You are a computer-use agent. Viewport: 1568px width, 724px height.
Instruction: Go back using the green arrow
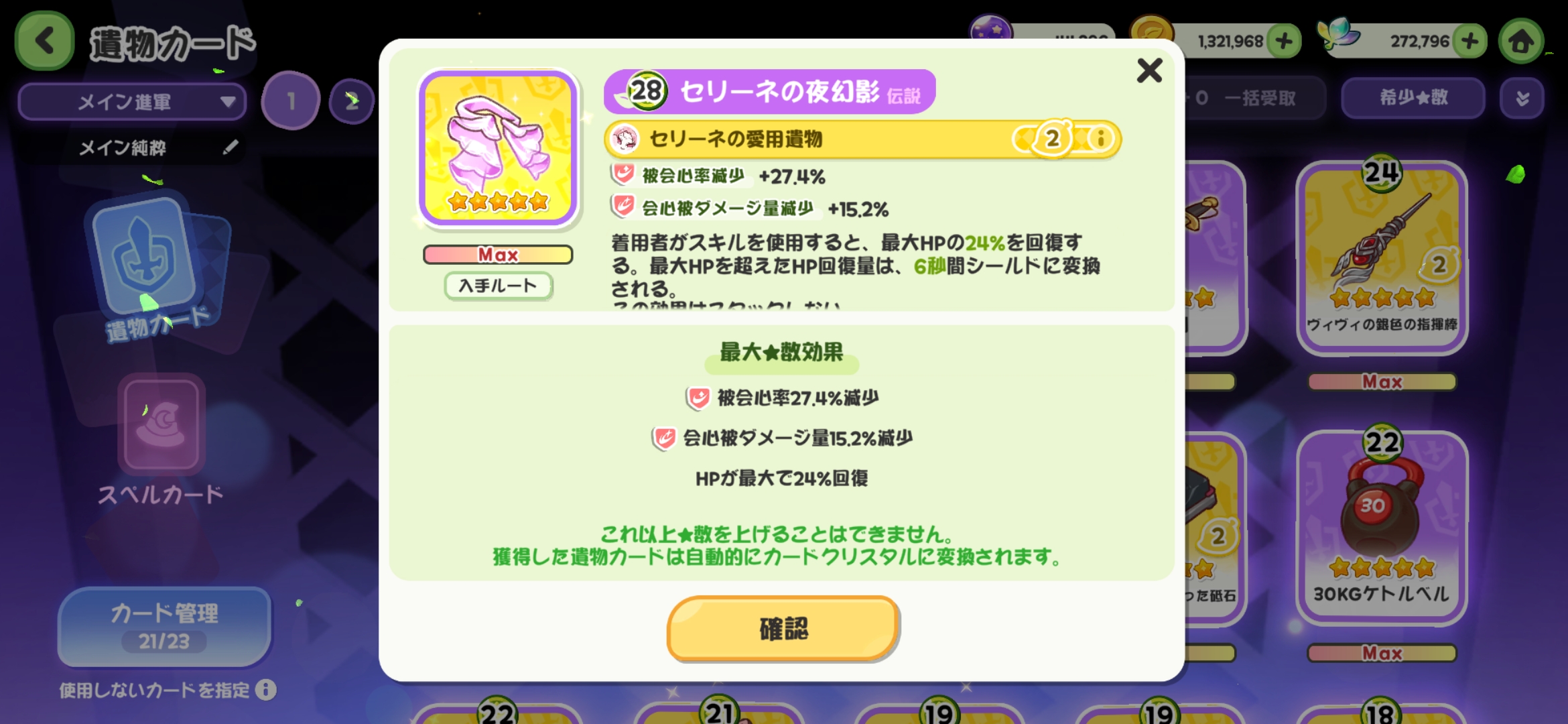44,42
